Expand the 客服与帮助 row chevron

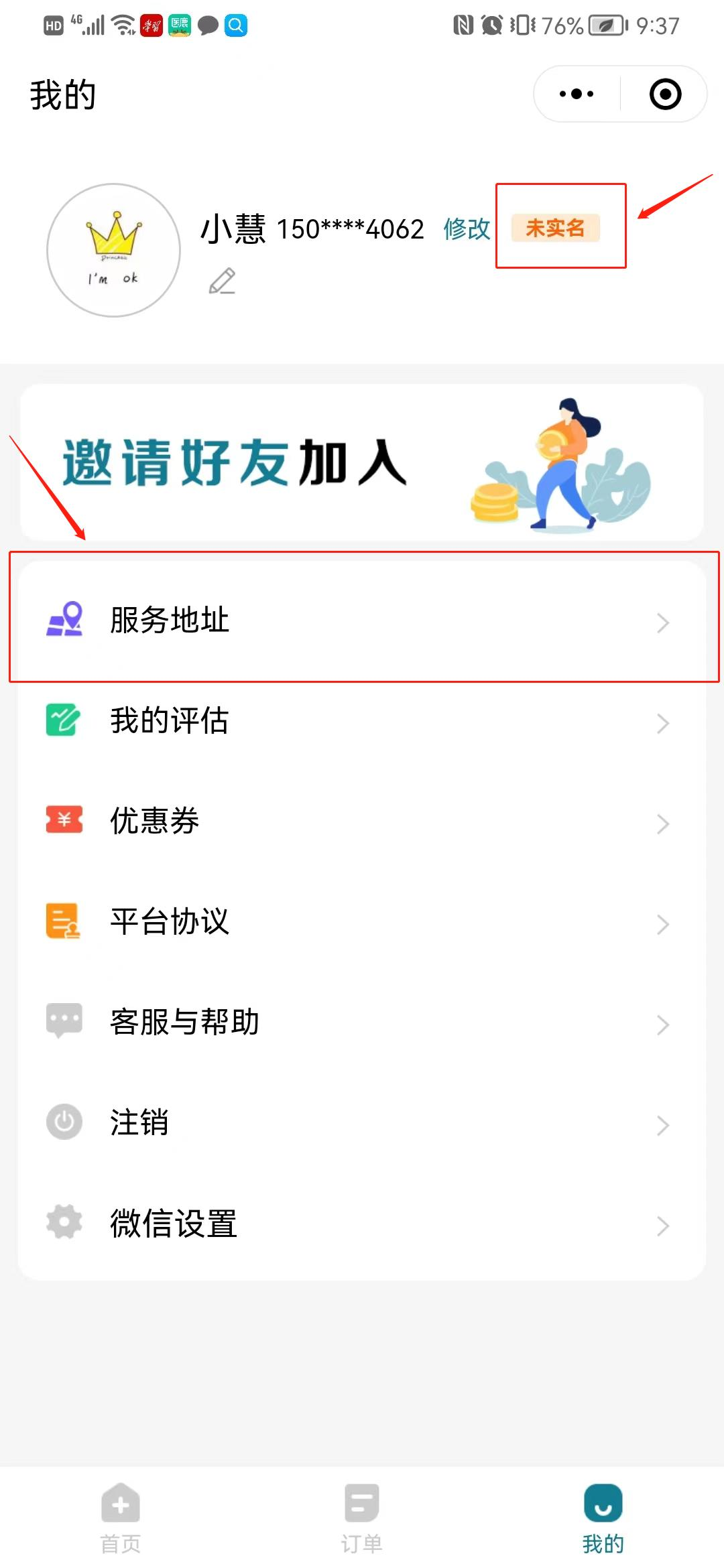click(663, 1024)
